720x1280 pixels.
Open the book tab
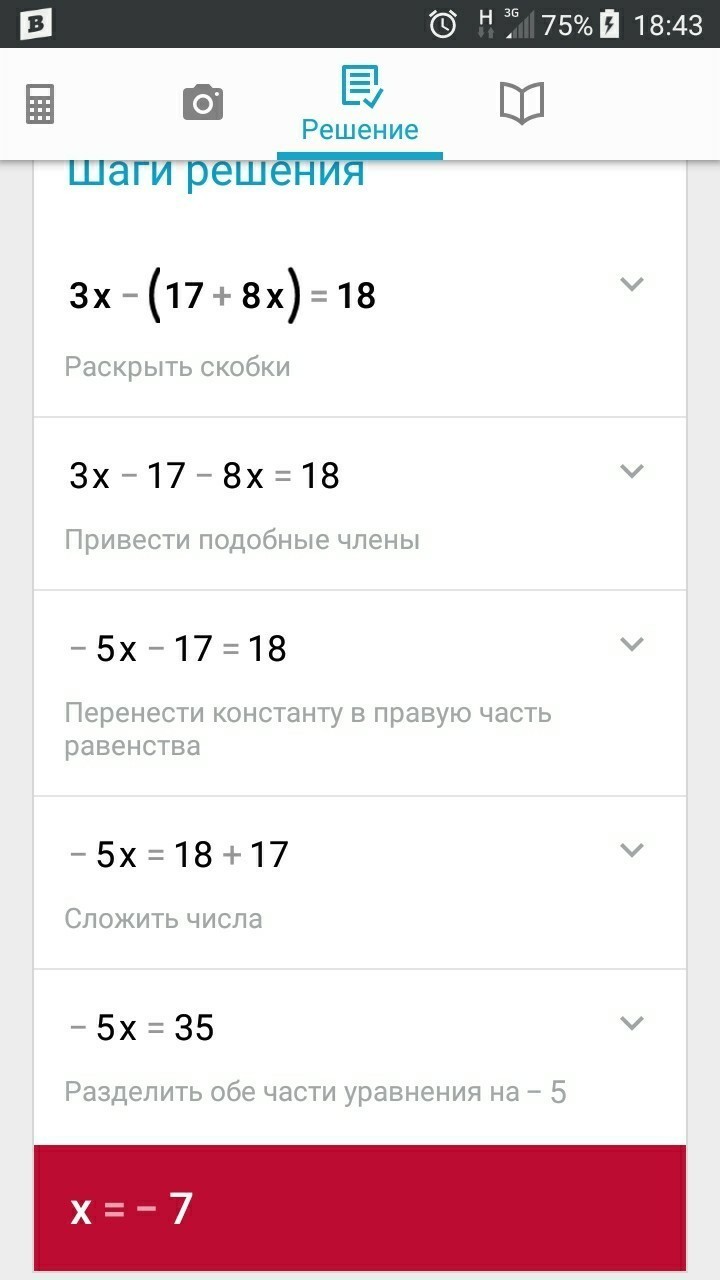click(521, 103)
